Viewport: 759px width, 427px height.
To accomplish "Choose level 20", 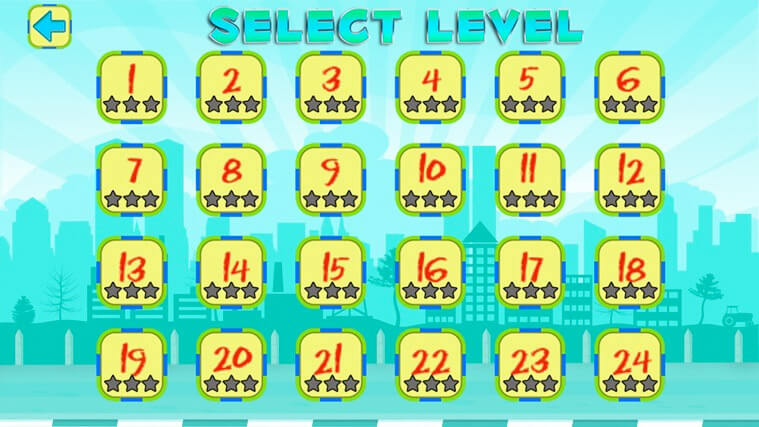I will tap(231, 364).
